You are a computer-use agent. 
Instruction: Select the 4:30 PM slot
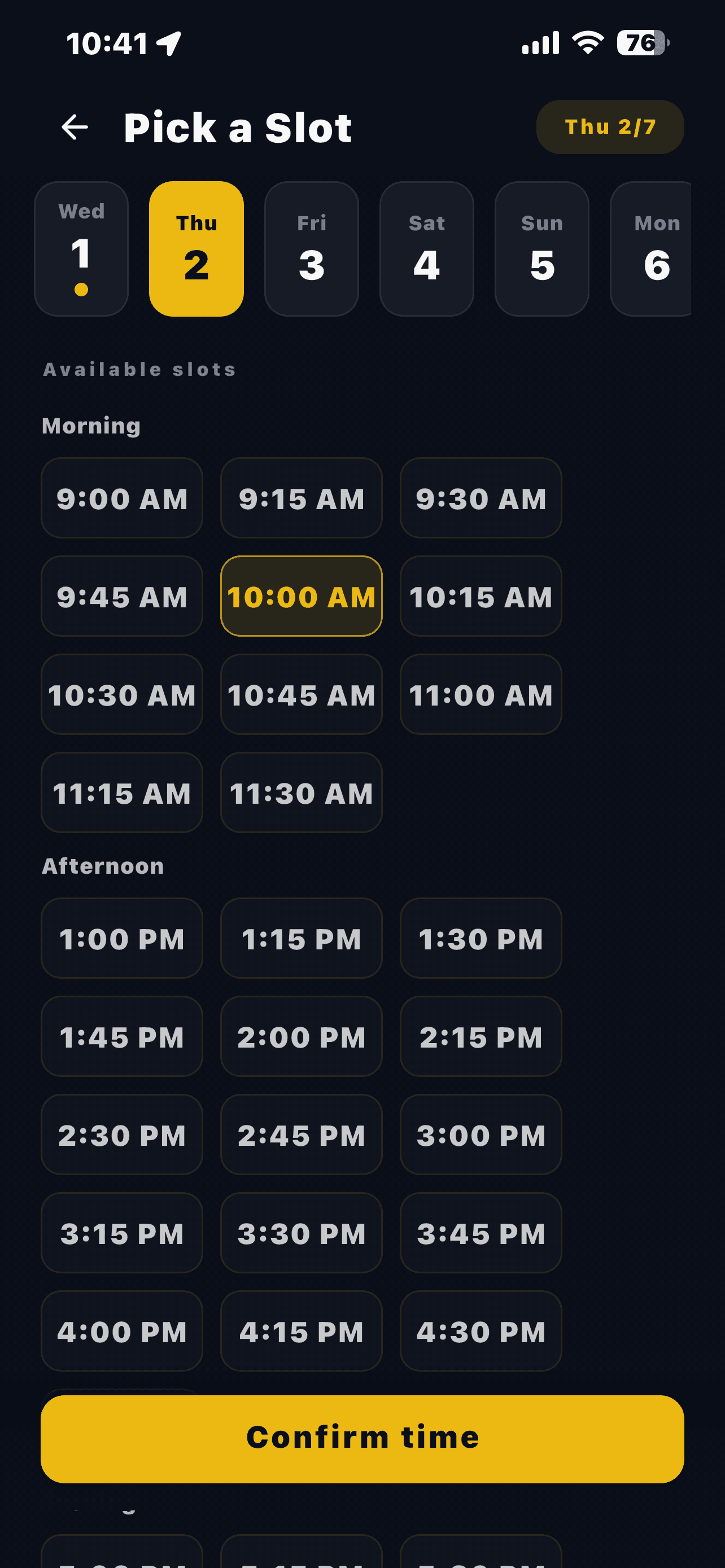[x=481, y=1331]
